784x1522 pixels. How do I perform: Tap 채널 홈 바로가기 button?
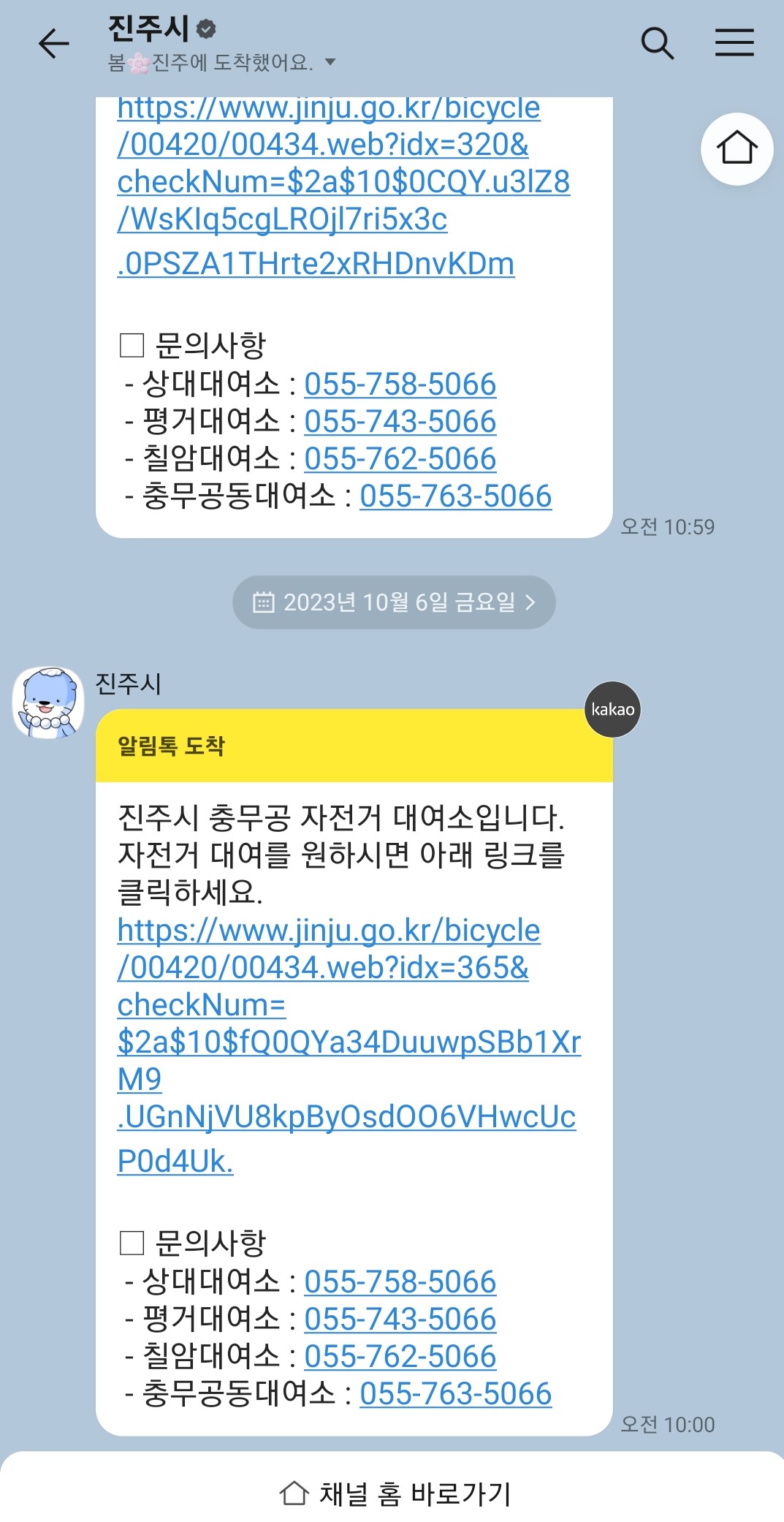point(395,1493)
